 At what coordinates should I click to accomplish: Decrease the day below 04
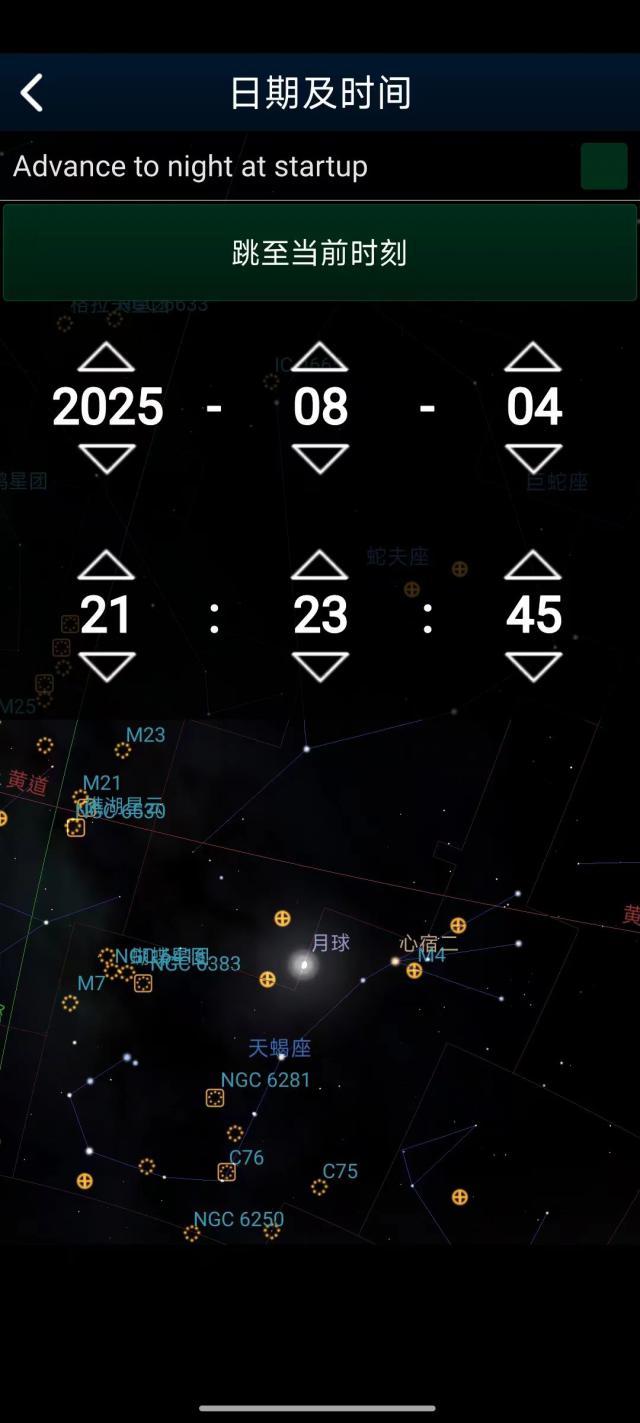(533, 459)
